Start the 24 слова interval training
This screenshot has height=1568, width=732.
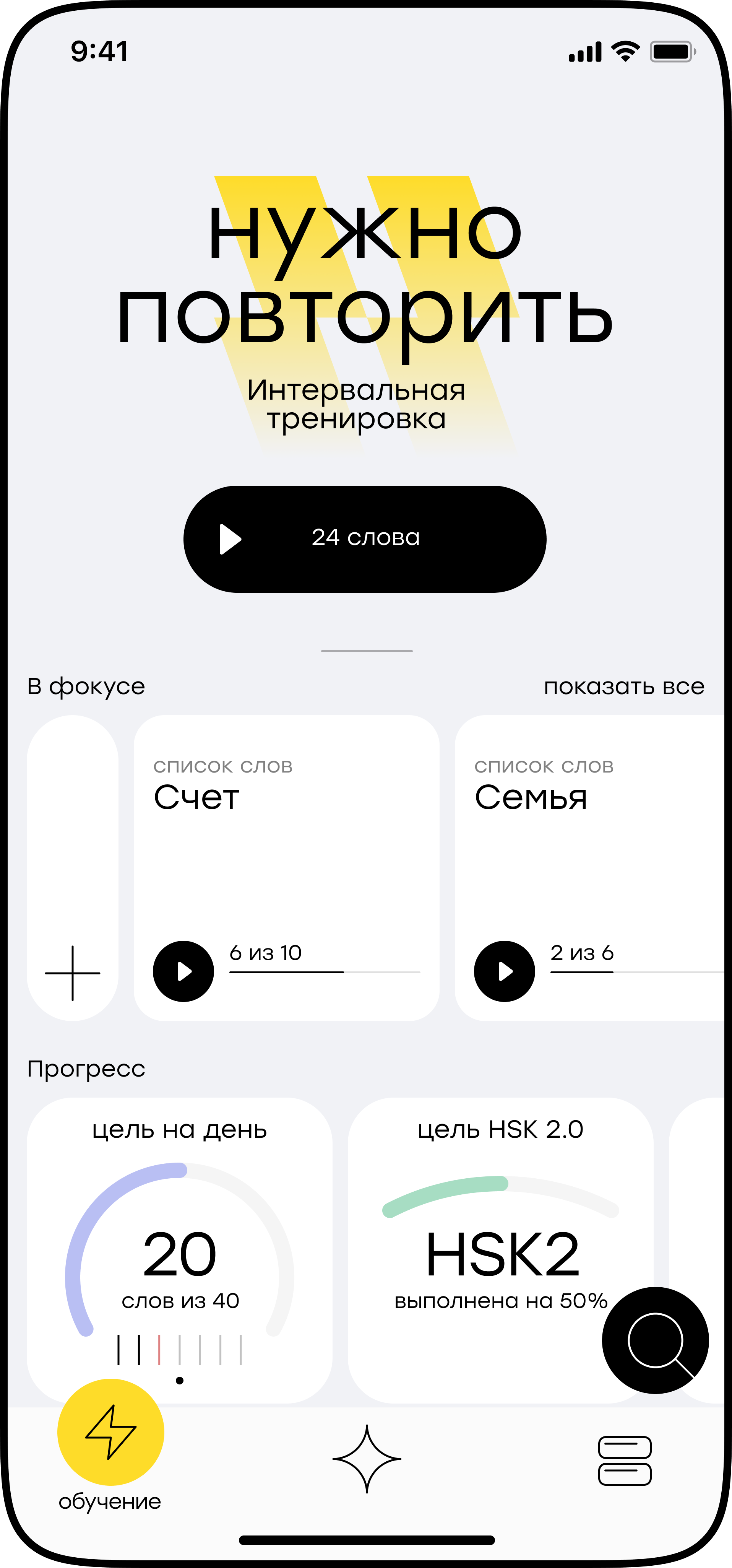[365, 539]
